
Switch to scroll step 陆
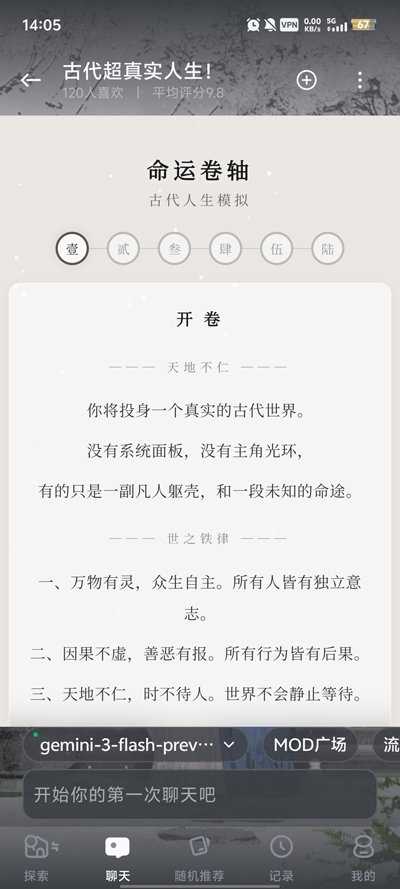coord(327,248)
